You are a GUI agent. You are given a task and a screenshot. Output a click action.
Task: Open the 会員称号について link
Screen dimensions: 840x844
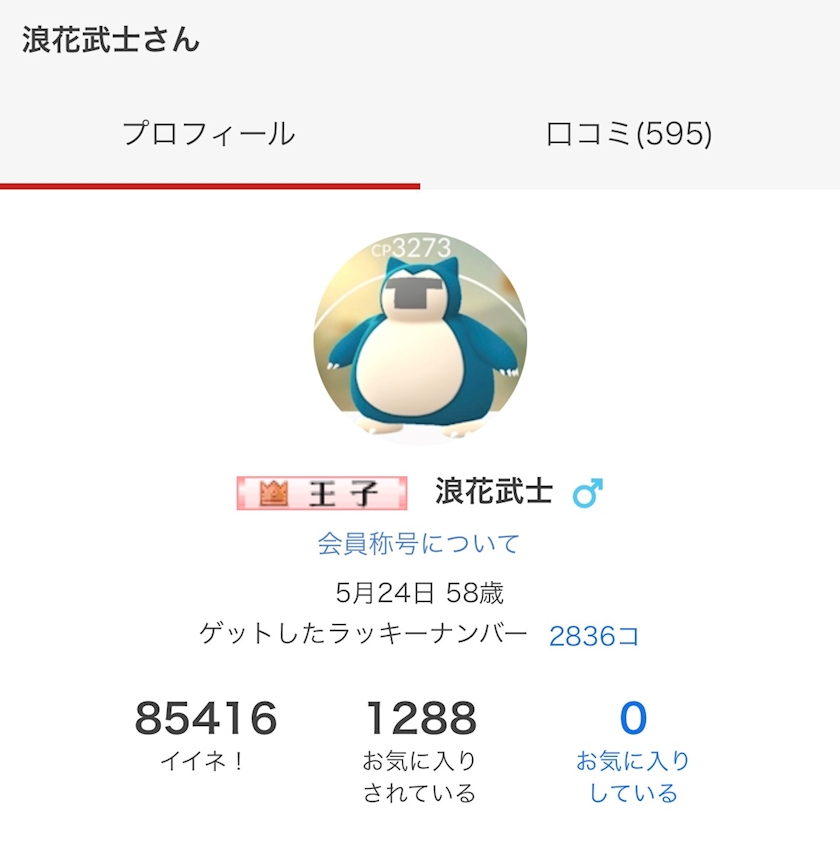(419, 544)
